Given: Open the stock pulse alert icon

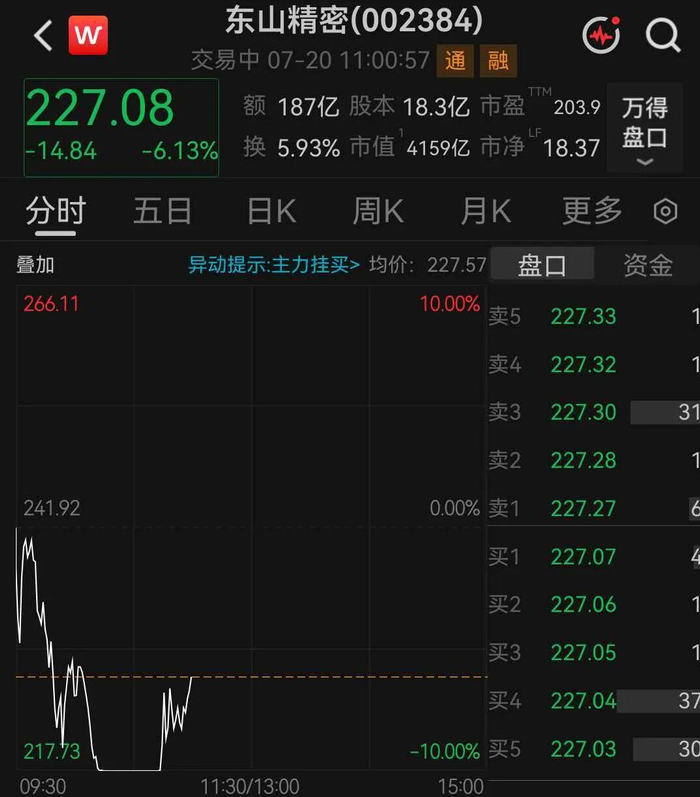Looking at the screenshot, I should coord(601,35).
